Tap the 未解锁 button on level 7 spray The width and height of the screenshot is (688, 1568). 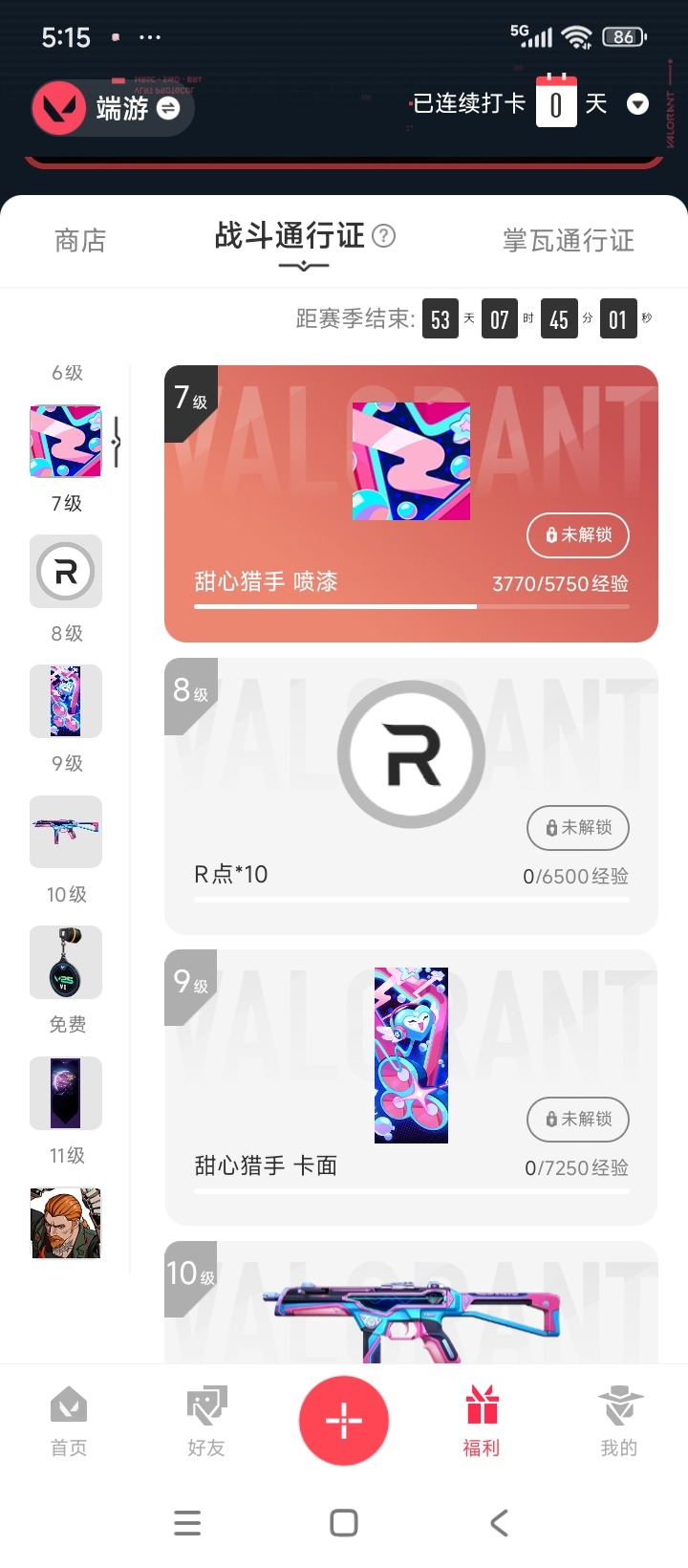coord(577,535)
